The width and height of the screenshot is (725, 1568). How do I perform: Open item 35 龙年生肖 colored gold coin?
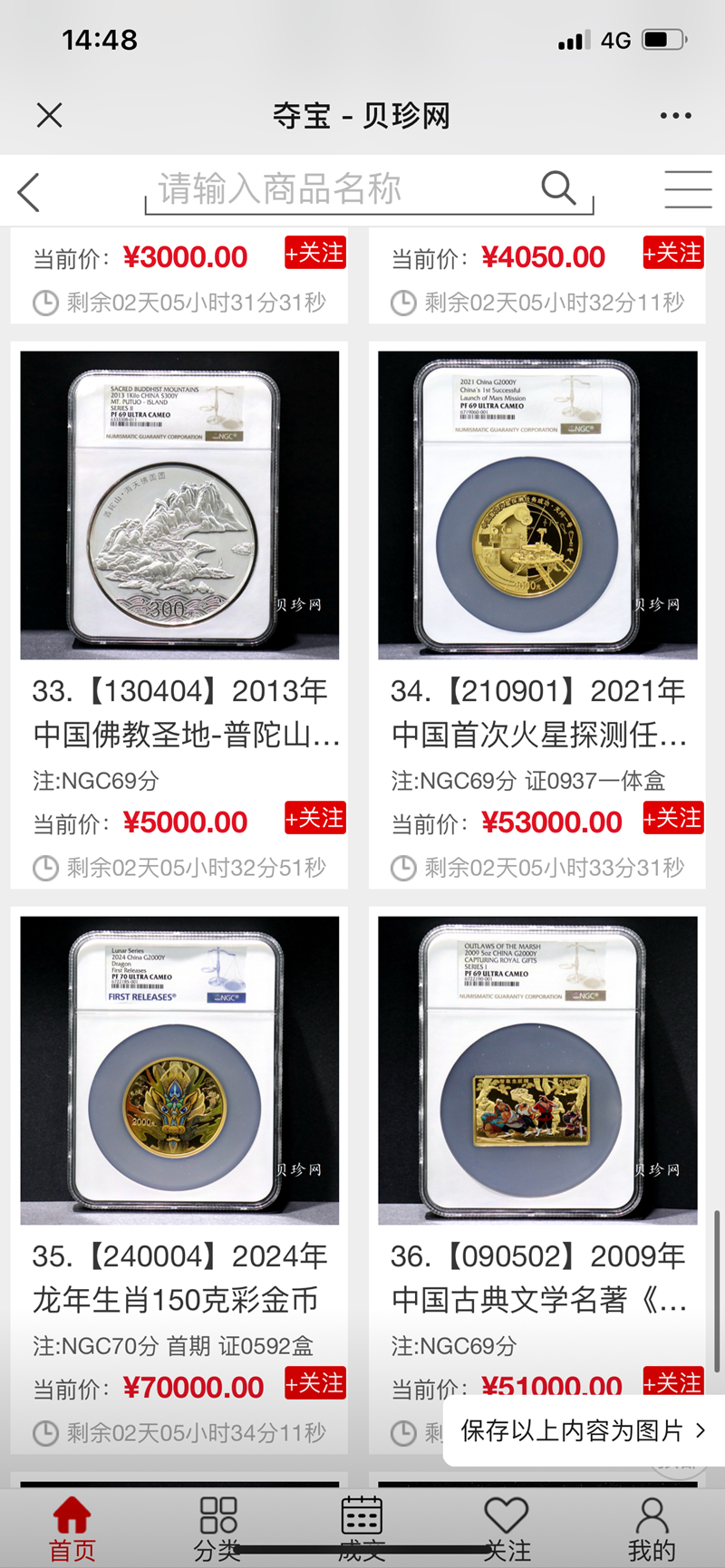tap(179, 1071)
